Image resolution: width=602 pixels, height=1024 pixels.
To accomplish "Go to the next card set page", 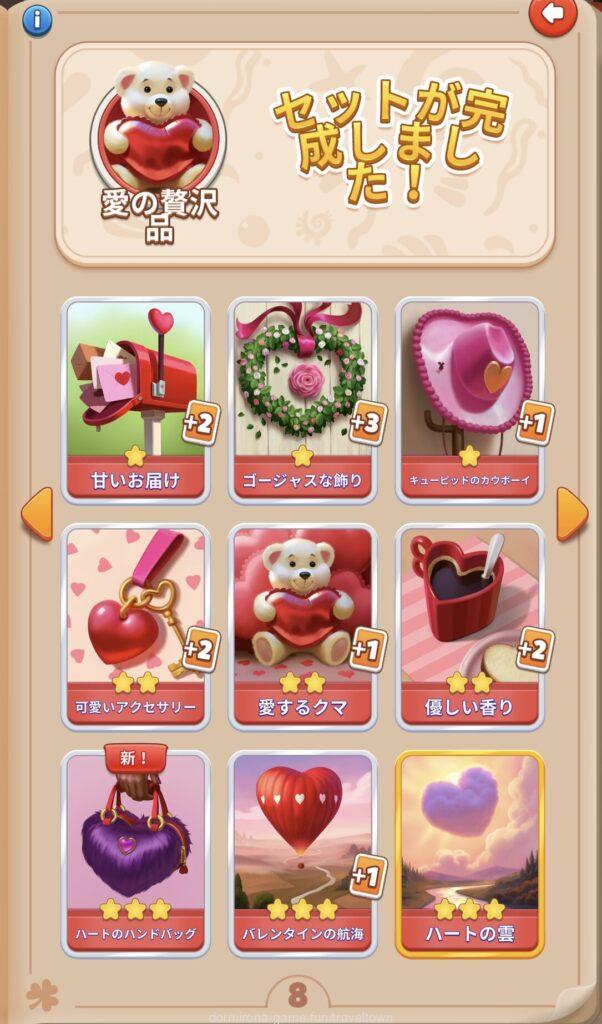I will coord(571,514).
